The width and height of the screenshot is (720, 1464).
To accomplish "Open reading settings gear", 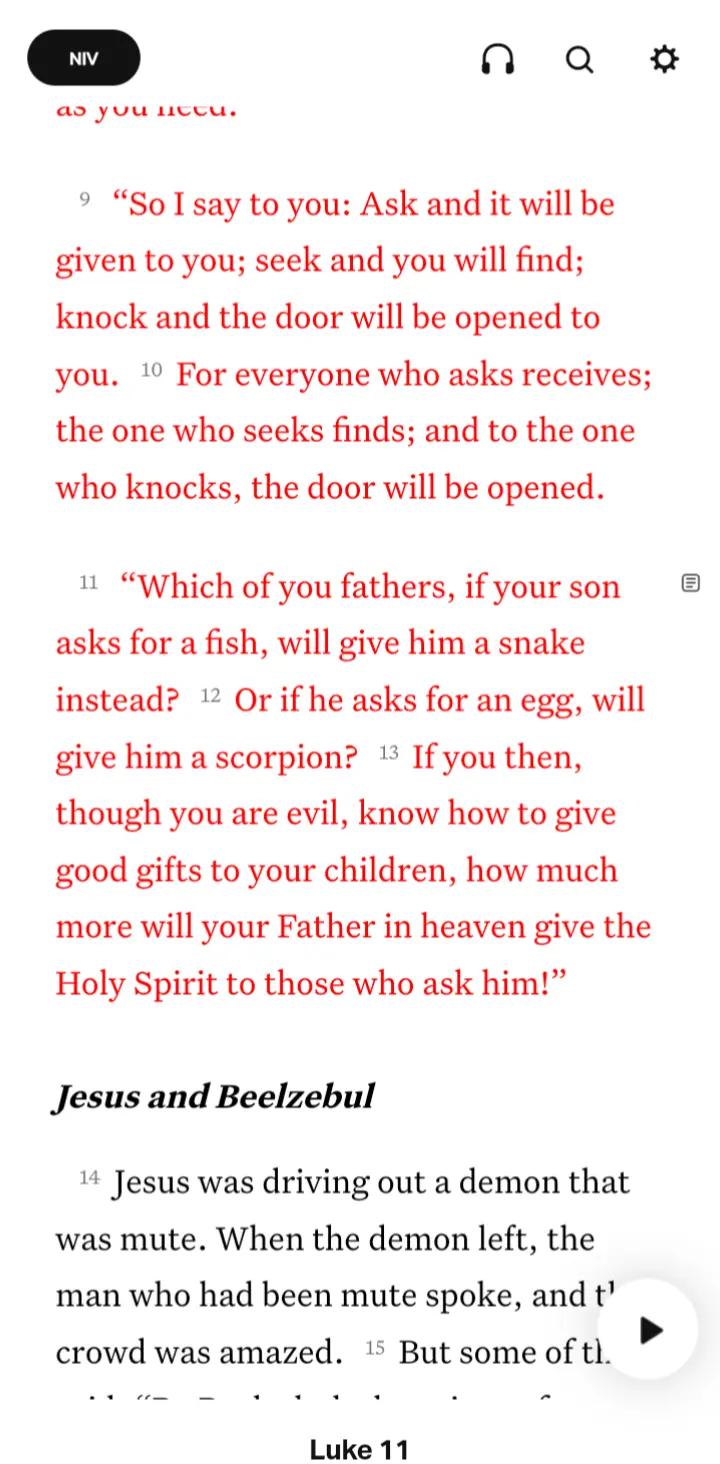I will (664, 60).
